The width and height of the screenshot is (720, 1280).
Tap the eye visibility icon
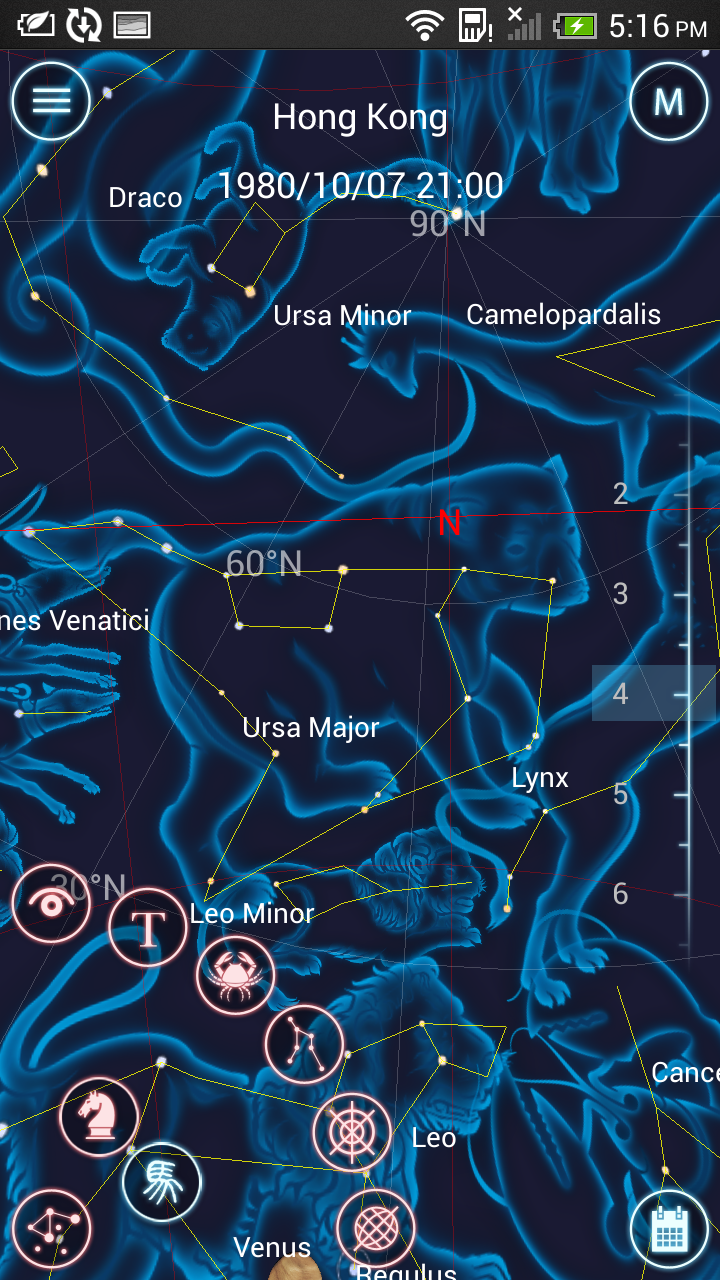coord(51,903)
